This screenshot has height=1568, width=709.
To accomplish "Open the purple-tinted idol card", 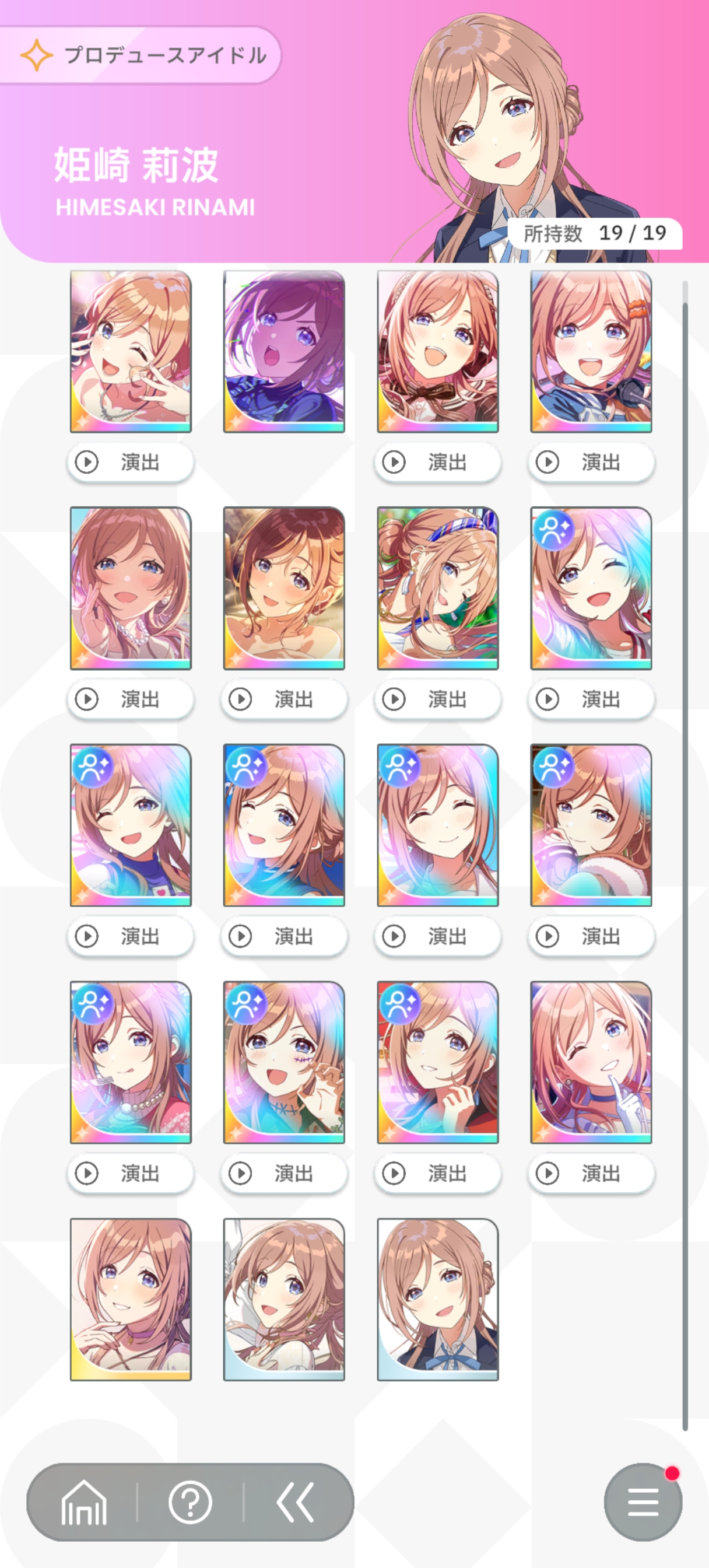I will (x=283, y=351).
